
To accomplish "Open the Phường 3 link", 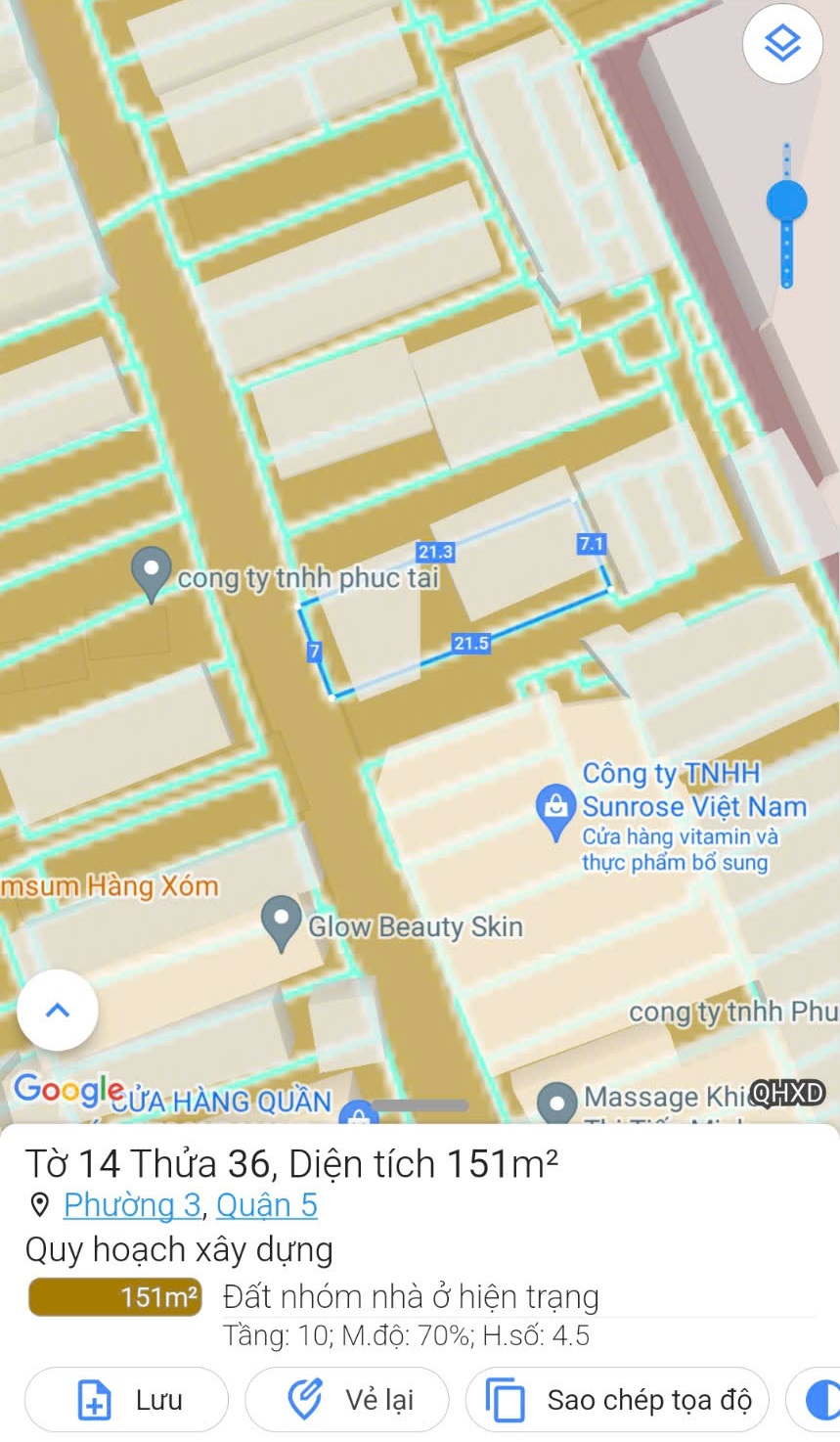I will [132, 1204].
